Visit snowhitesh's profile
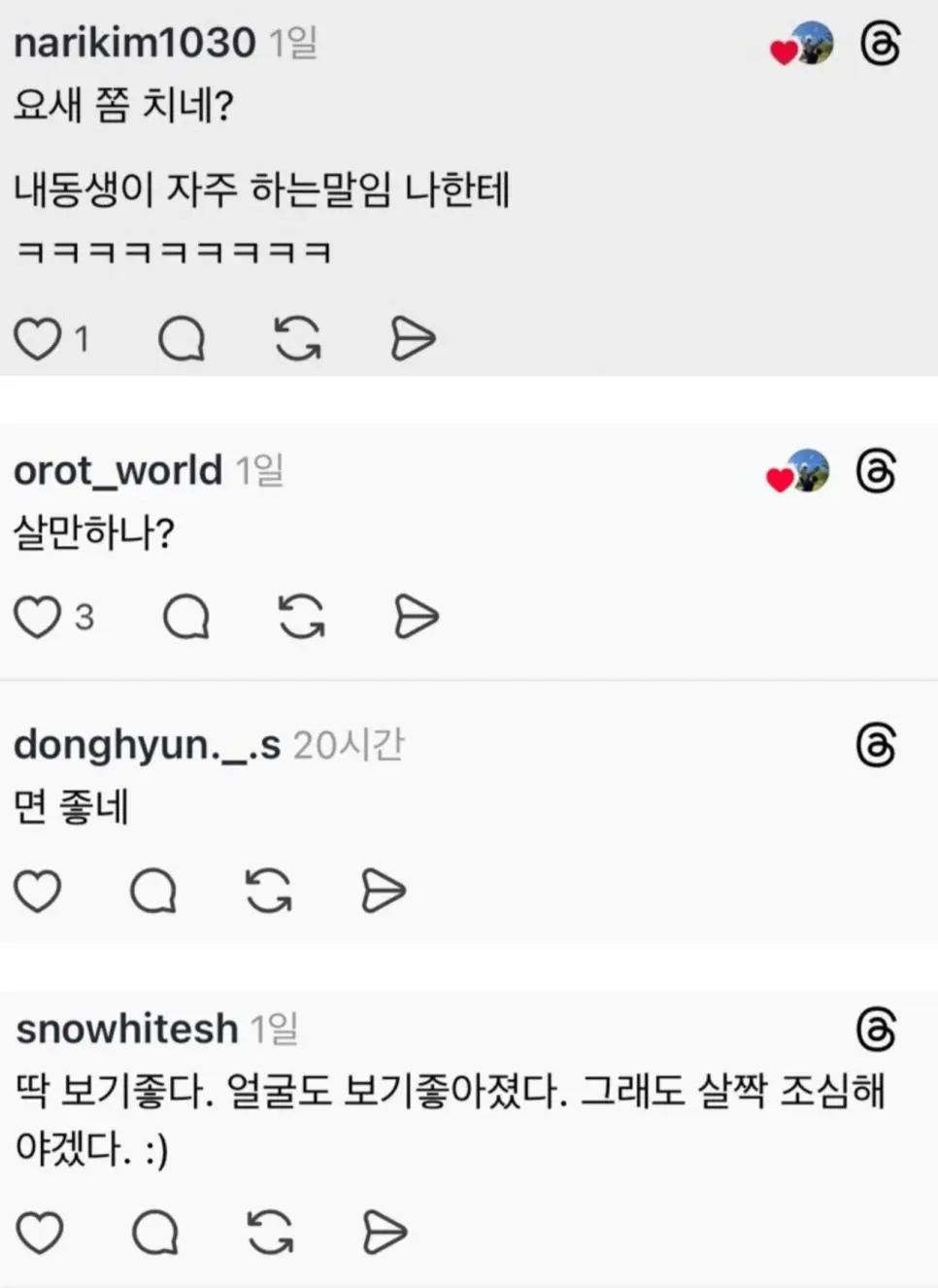Viewport: 938px width, 1288px height. [x=126, y=1029]
